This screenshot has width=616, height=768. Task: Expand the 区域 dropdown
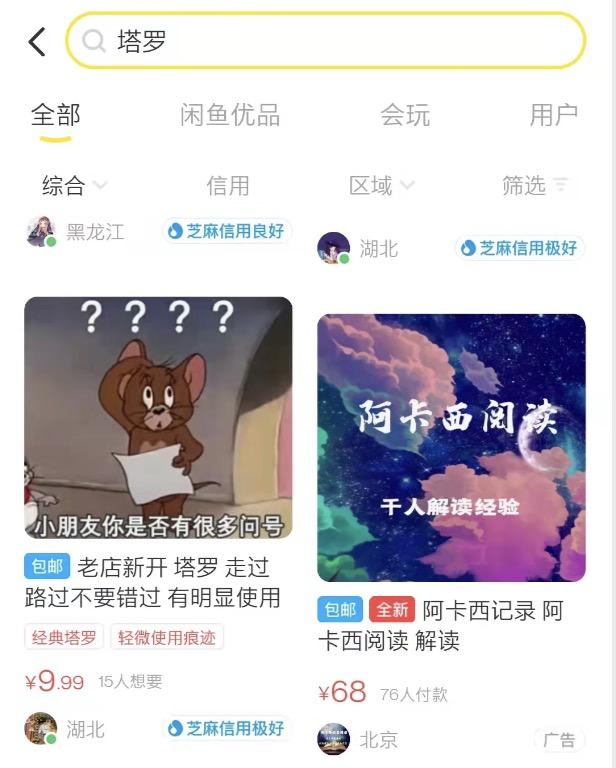tap(381, 185)
